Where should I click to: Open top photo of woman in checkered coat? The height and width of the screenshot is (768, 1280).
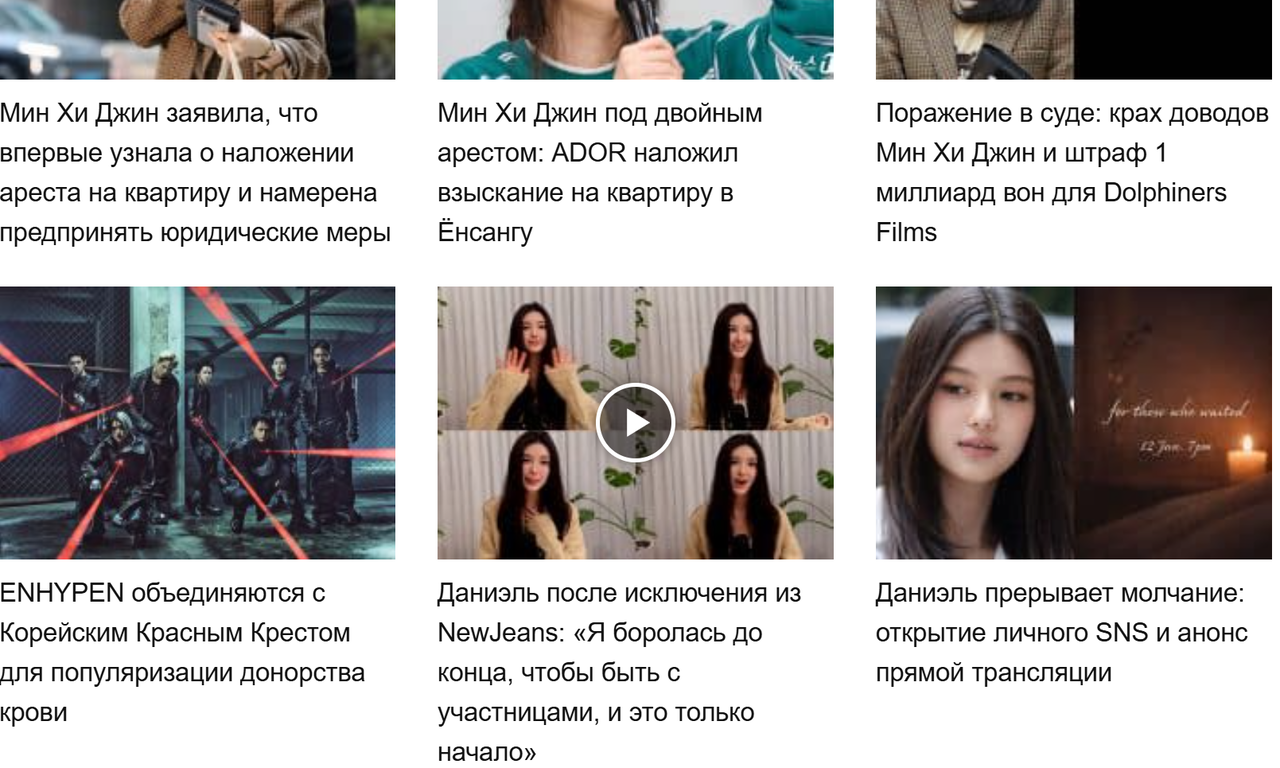(x=197, y=38)
